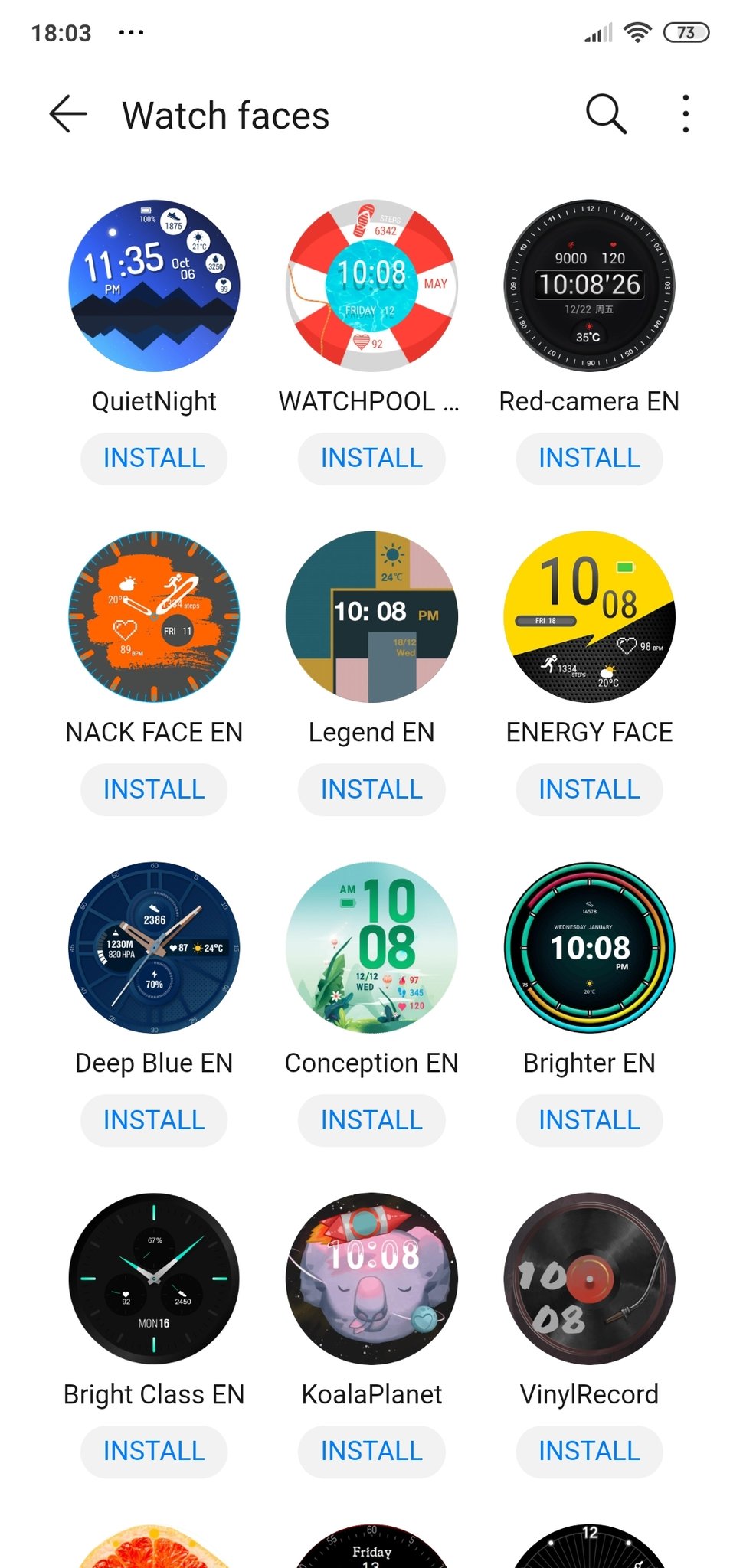743x1568 pixels.
Task: Install the VinylRecord watch face
Action: point(589,1451)
